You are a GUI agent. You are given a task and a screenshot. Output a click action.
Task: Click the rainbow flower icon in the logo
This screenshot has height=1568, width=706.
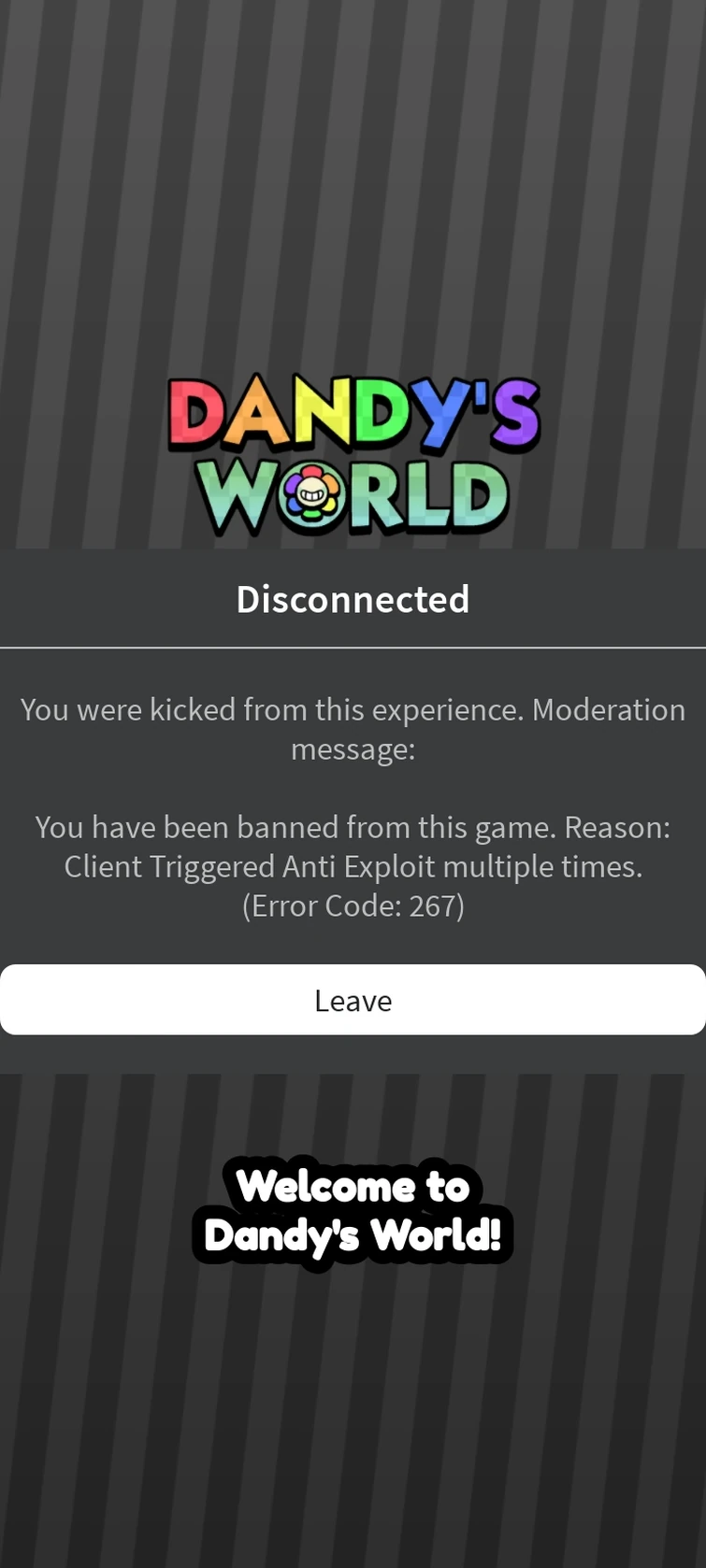pos(313,490)
